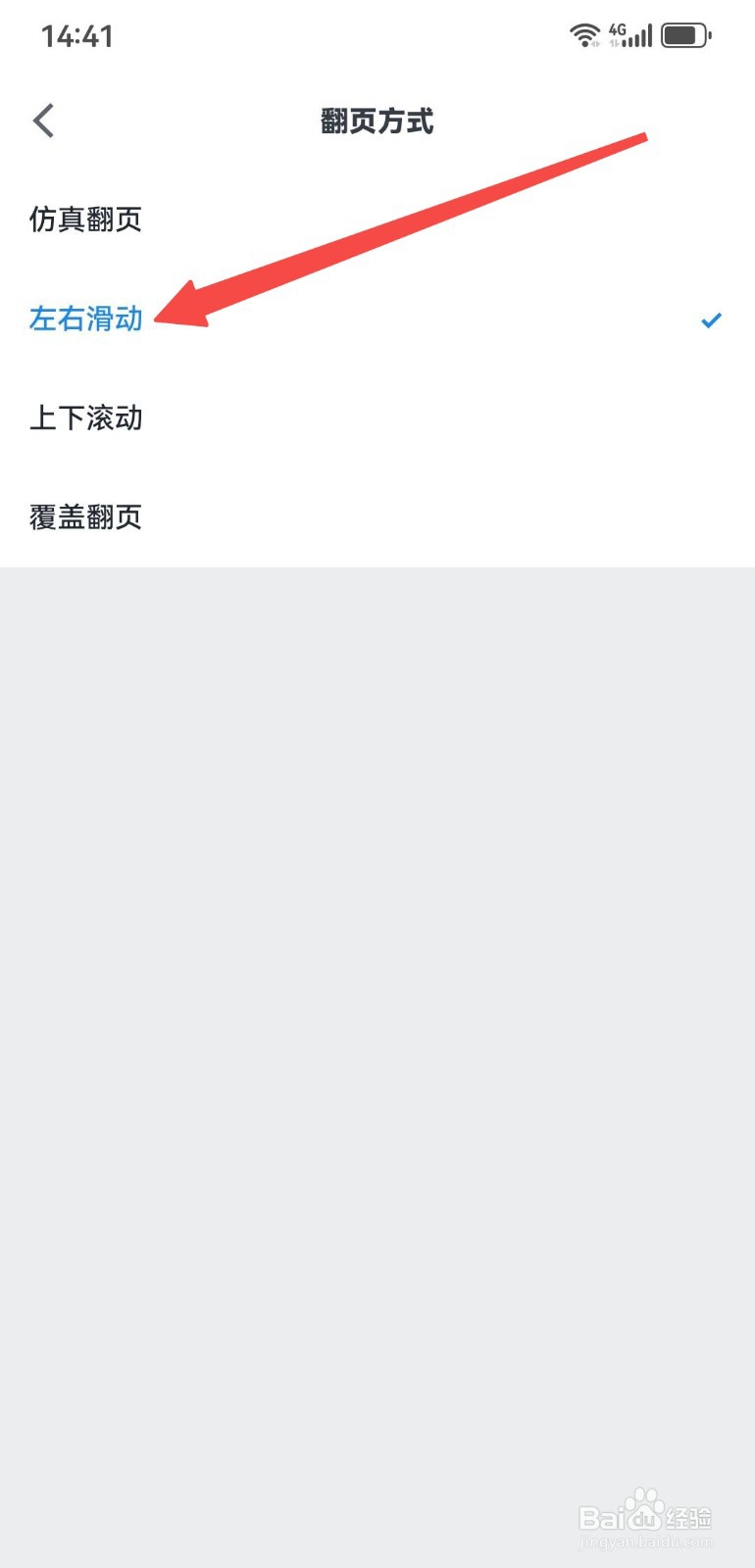Viewport: 755px width, 1568px height.
Task: Select 仿真翻页 page turning mode
Action: (85, 220)
